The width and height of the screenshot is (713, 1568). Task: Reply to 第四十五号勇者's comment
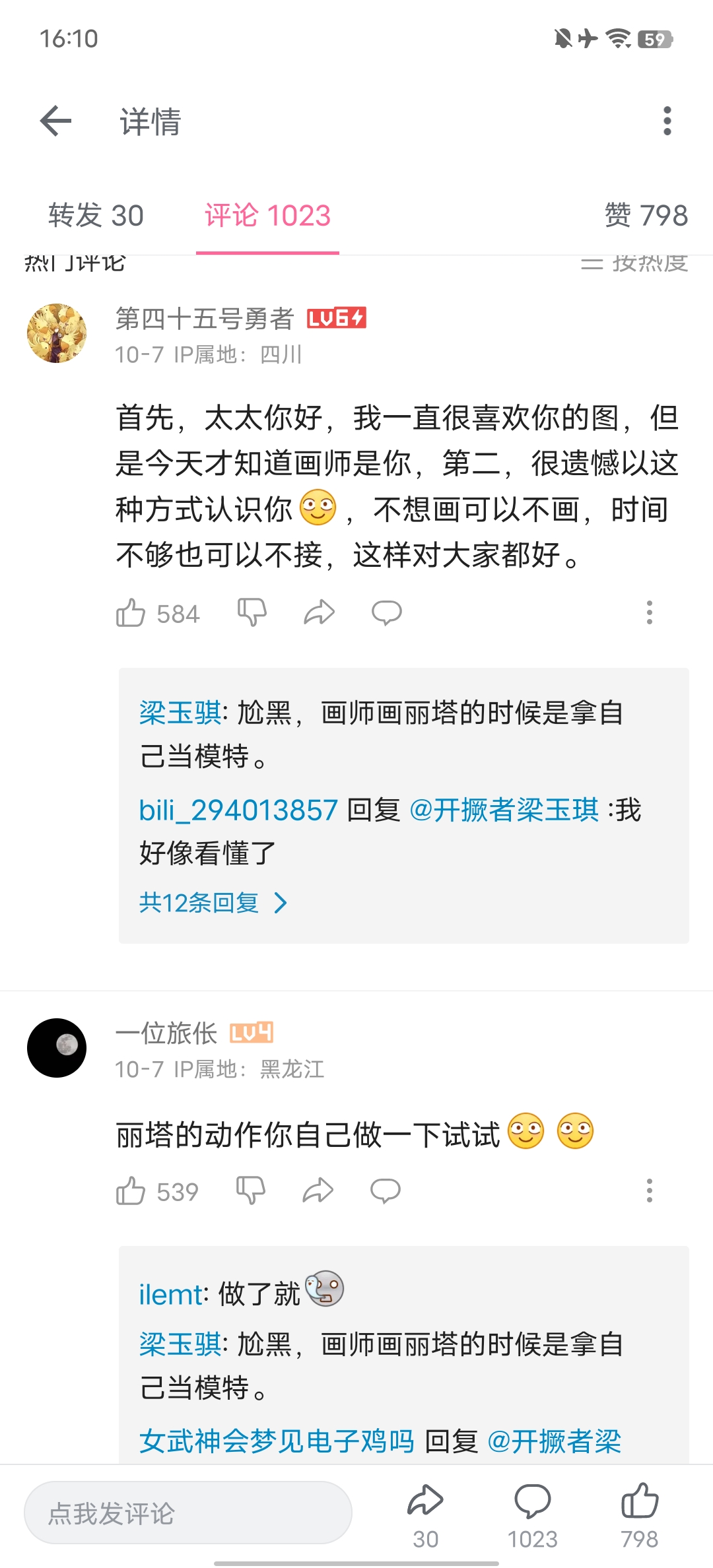pos(387,613)
